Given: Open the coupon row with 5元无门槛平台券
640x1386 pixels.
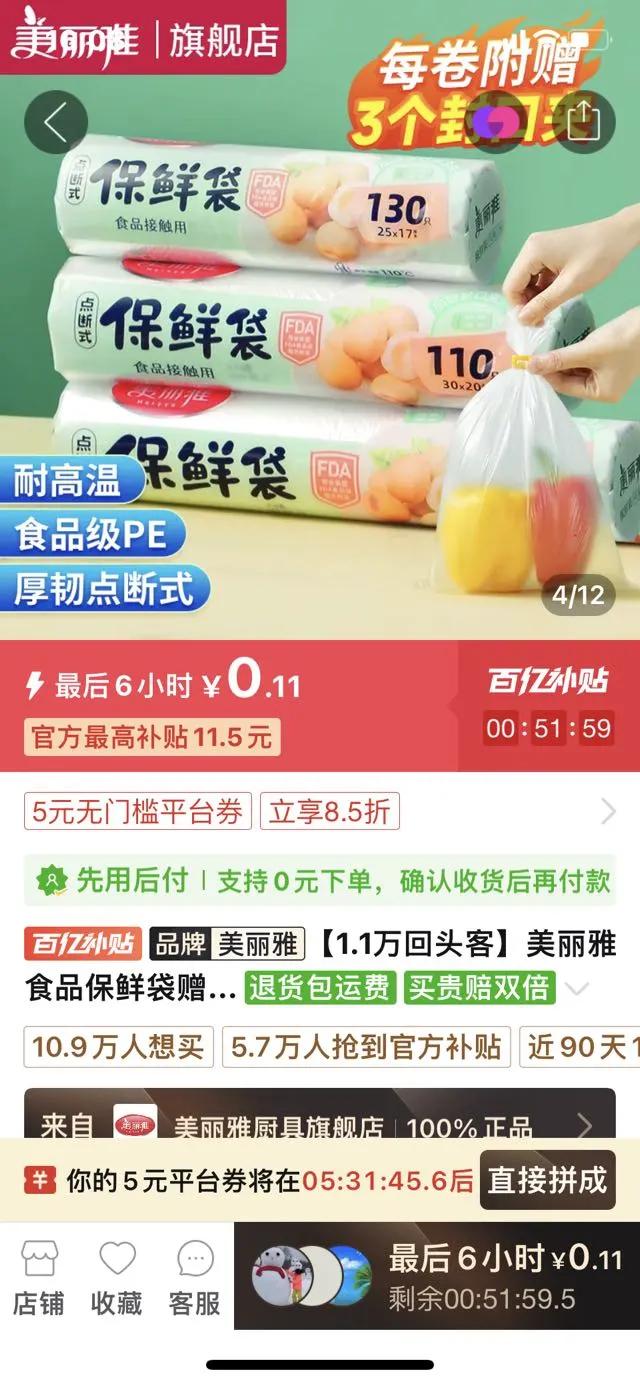Looking at the screenshot, I should (x=320, y=812).
